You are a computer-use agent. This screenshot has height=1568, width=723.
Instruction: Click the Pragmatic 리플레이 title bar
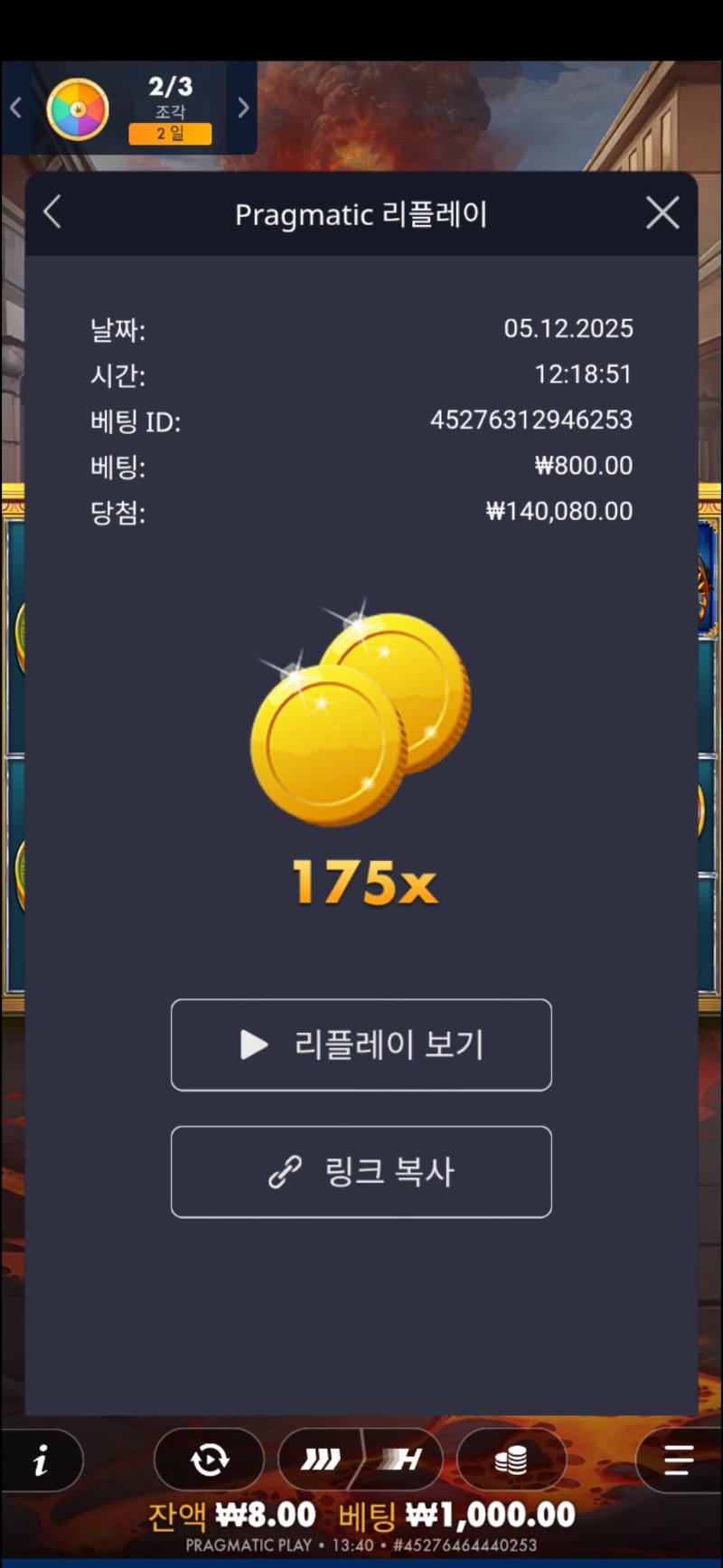pos(361,214)
